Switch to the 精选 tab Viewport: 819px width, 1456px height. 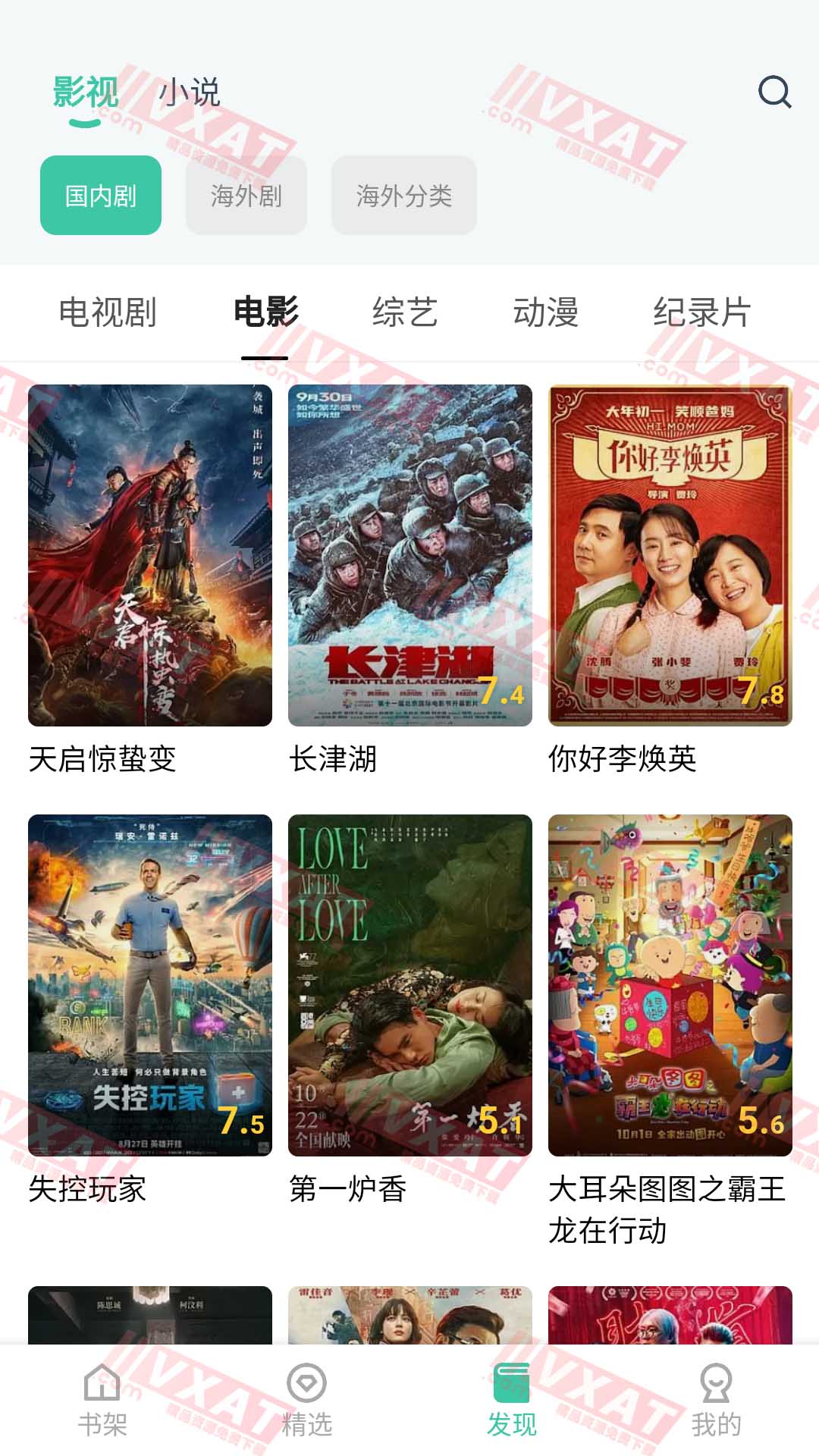[x=307, y=1400]
